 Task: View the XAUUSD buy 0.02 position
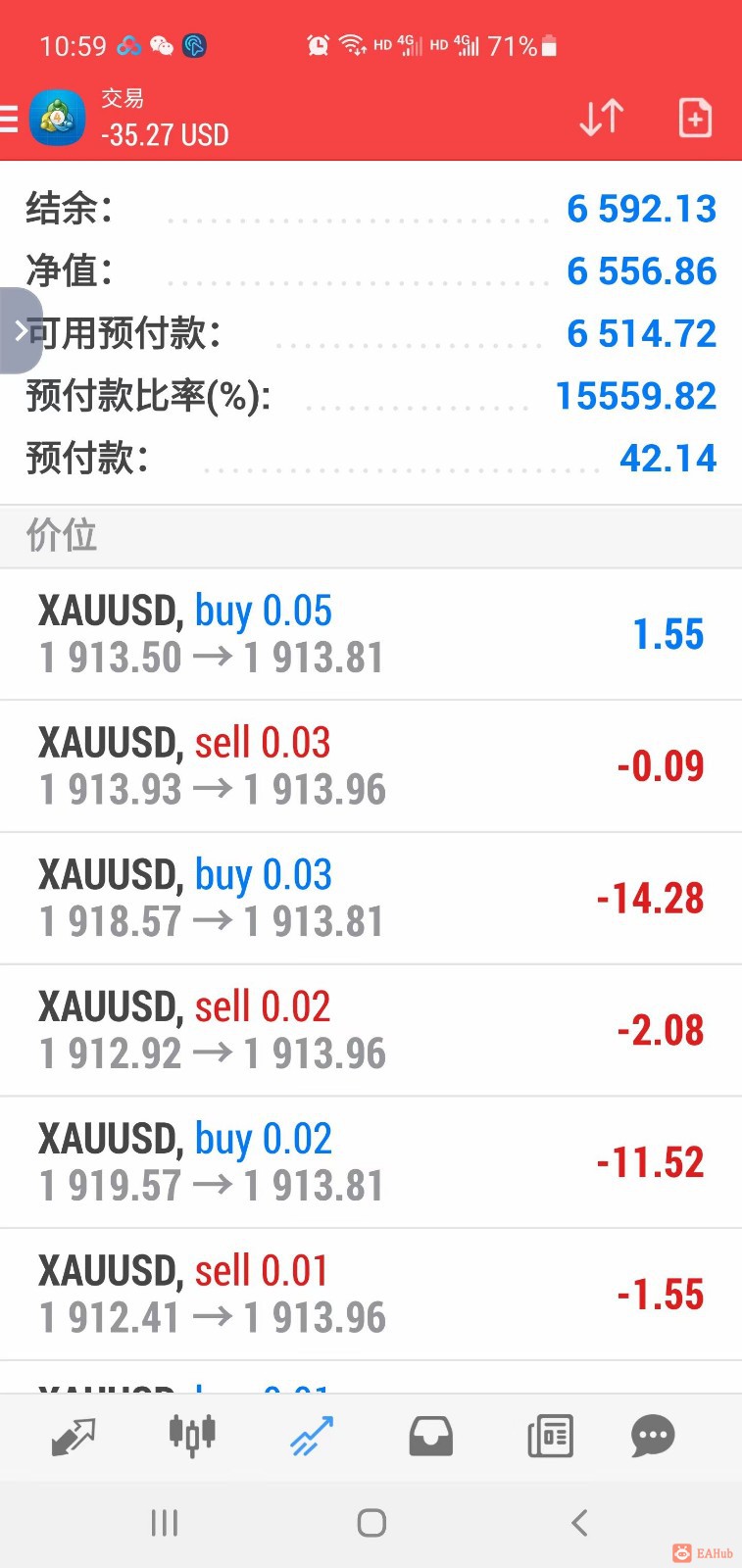point(371,1162)
